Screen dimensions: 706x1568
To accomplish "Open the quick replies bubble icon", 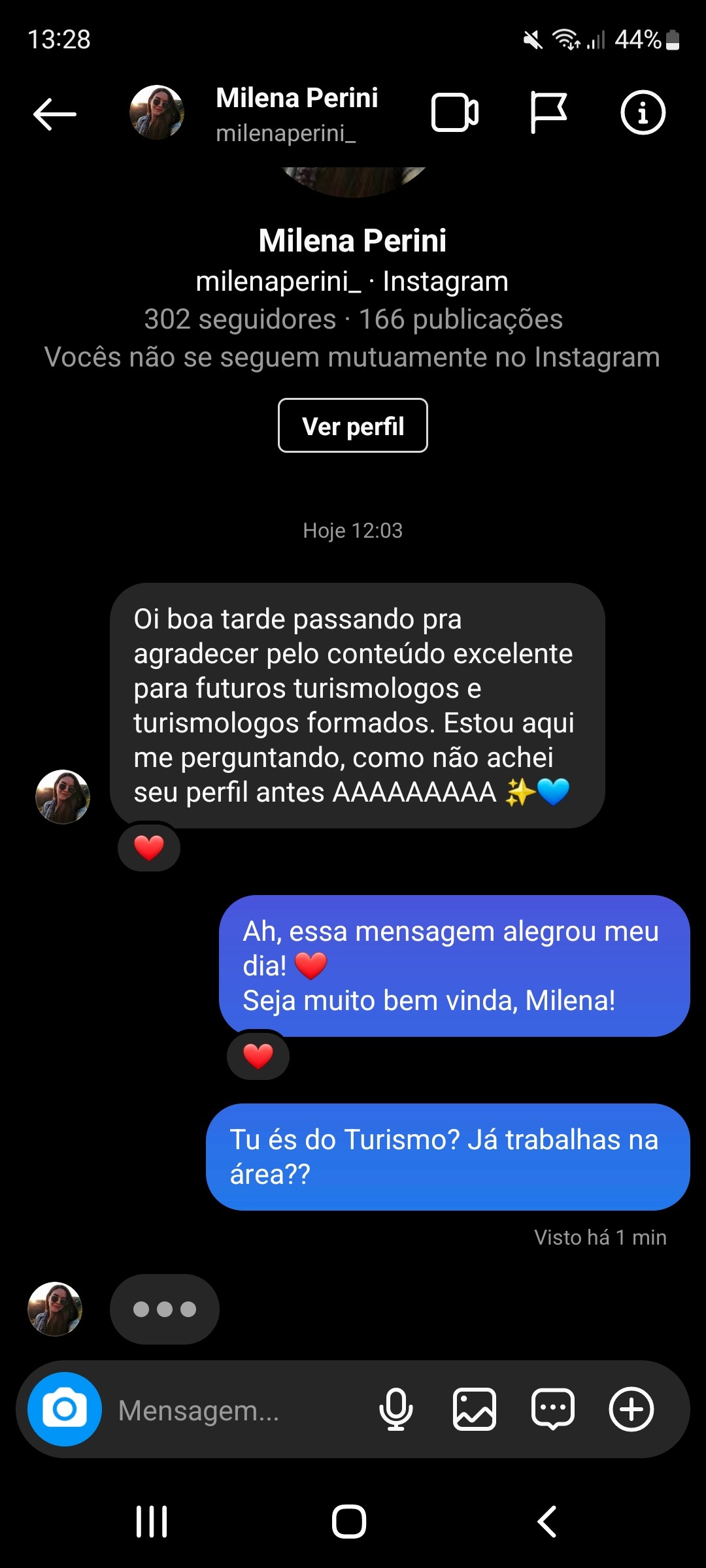I will click(553, 1409).
